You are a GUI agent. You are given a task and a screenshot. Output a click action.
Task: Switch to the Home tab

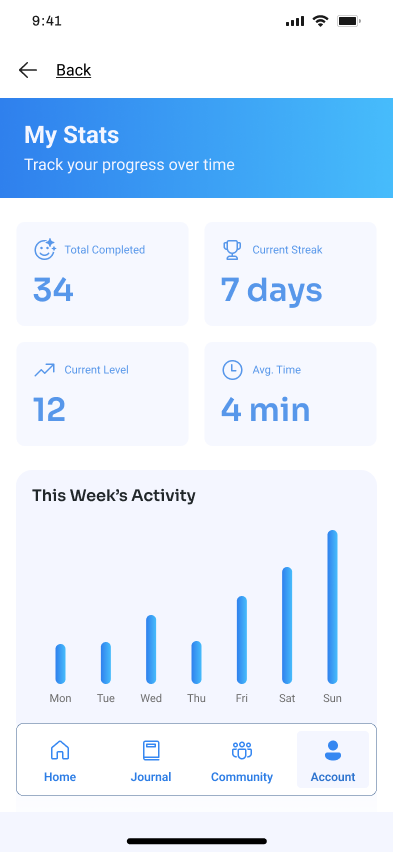tap(60, 760)
